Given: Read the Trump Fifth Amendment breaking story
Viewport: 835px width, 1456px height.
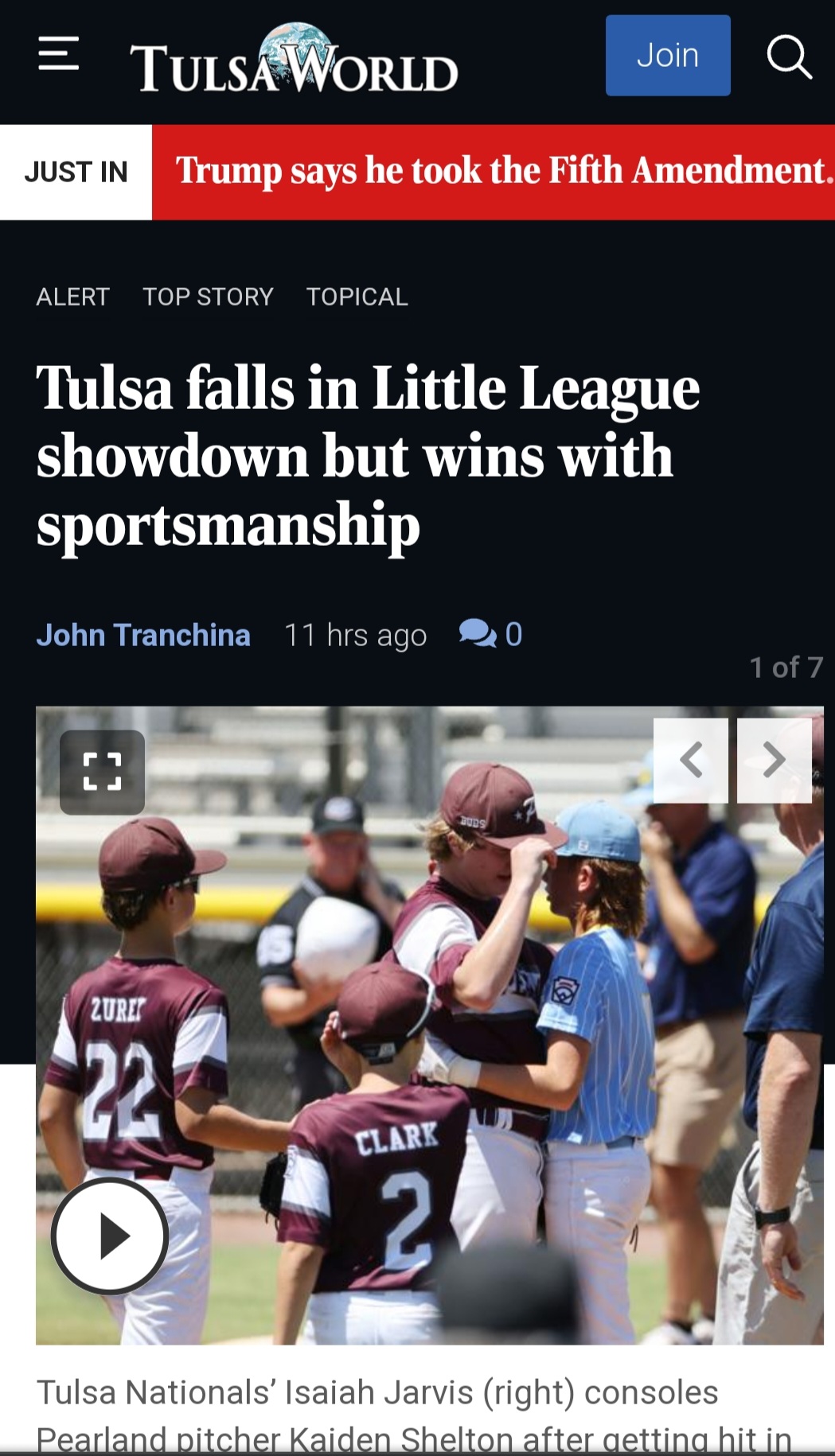Looking at the screenshot, I should (x=501, y=171).
